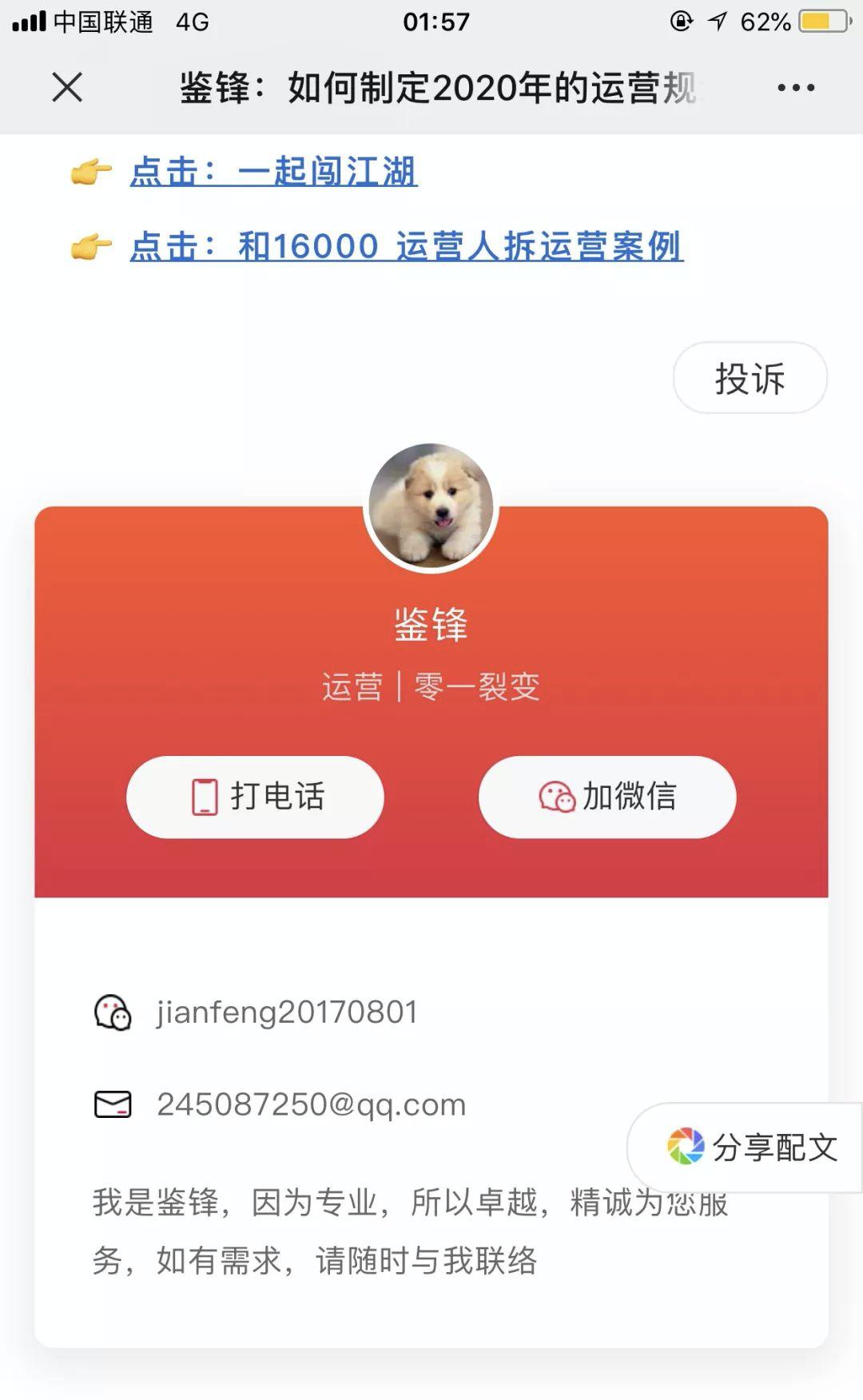Tap the colorful camera icon on 分享配文
The width and height of the screenshot is (863, 1400).
click(x=682, y=1144)
